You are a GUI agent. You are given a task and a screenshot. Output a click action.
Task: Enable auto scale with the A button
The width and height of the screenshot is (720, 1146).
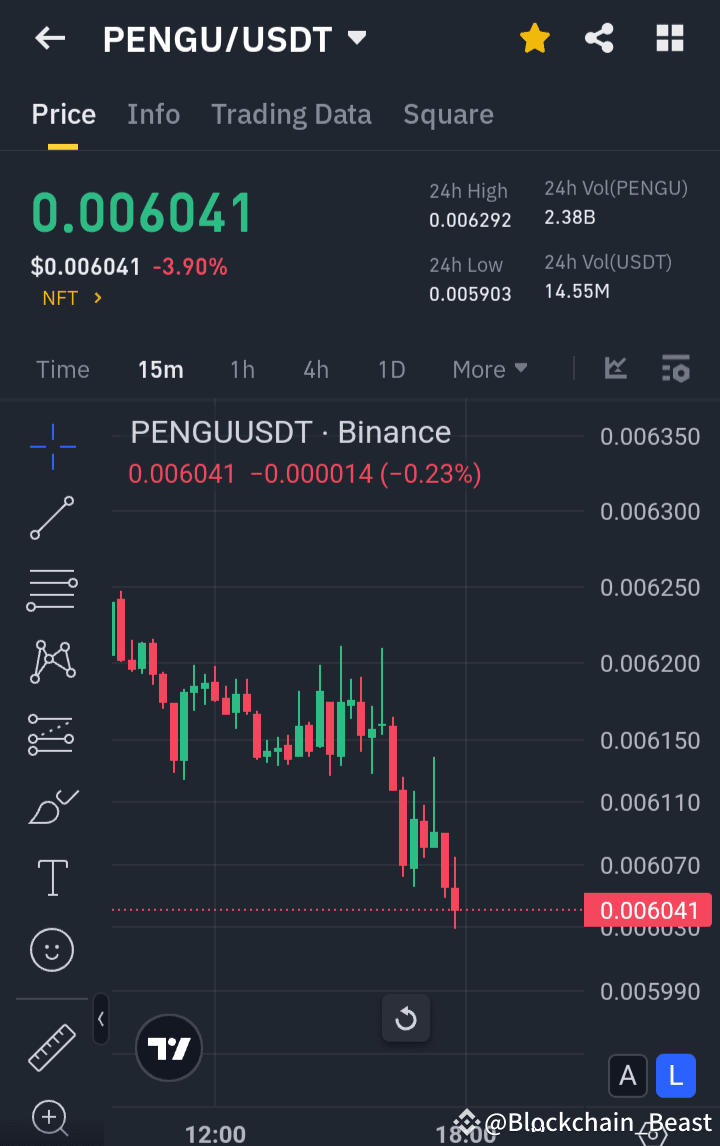pyautogui.click(x=628, y=1075)
